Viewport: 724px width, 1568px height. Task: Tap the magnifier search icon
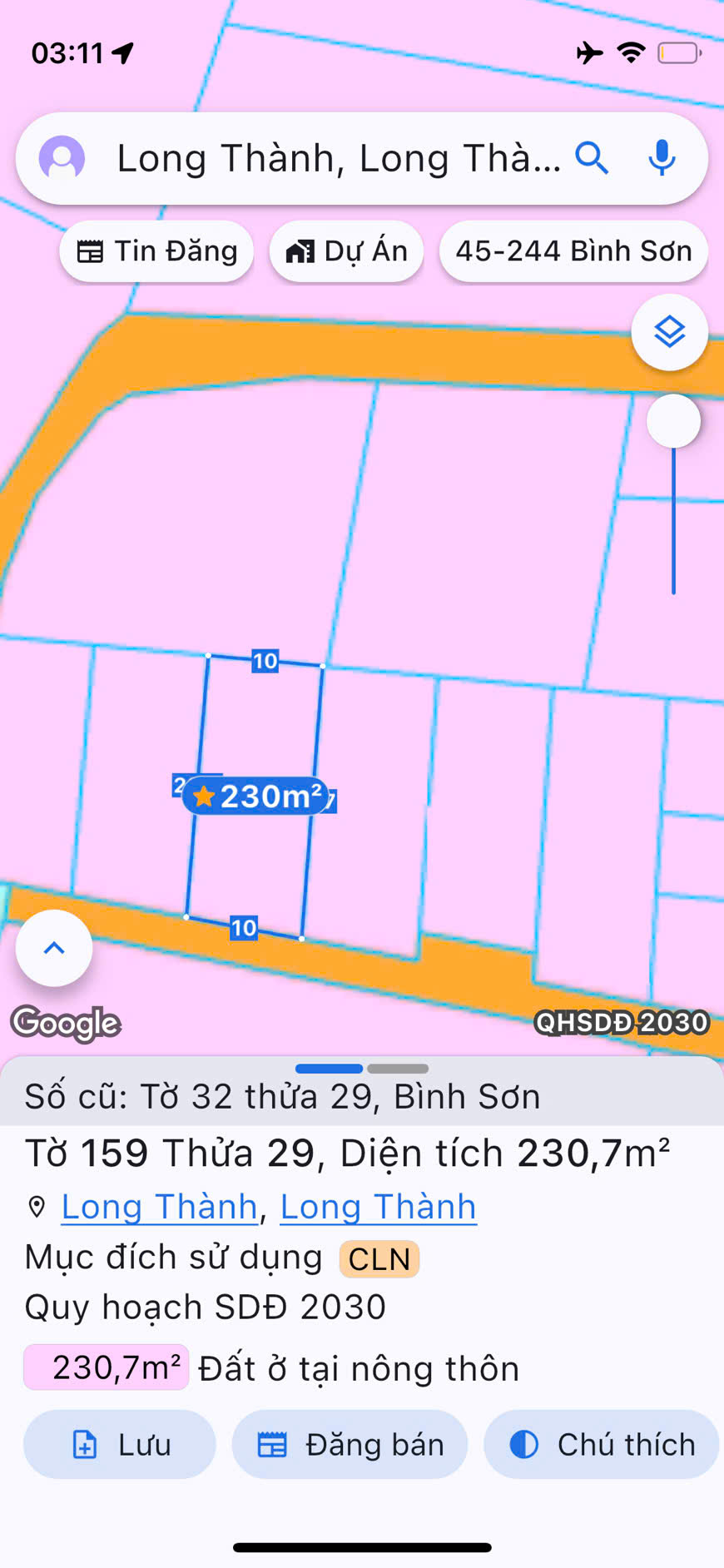[x=592, y=157]
